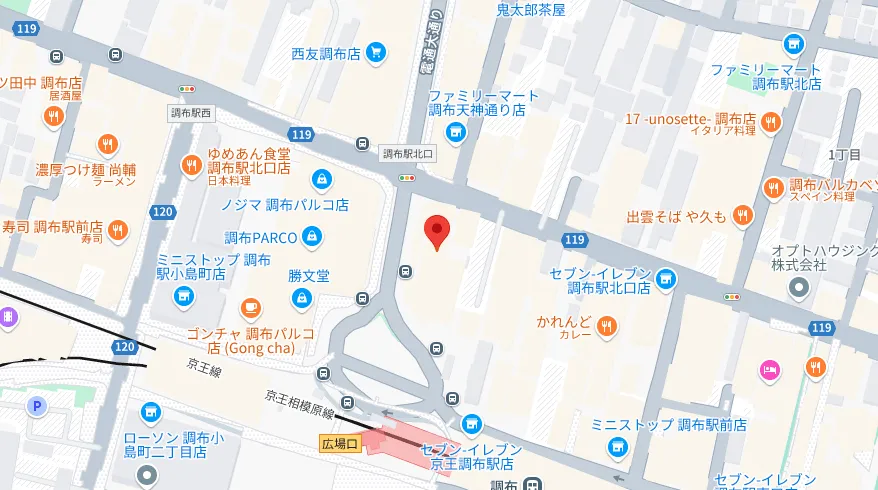
Task: Tap ゆめあん食堂 調布駅北口店 marker
Action: pyautogui.click(x=190, y=166)
